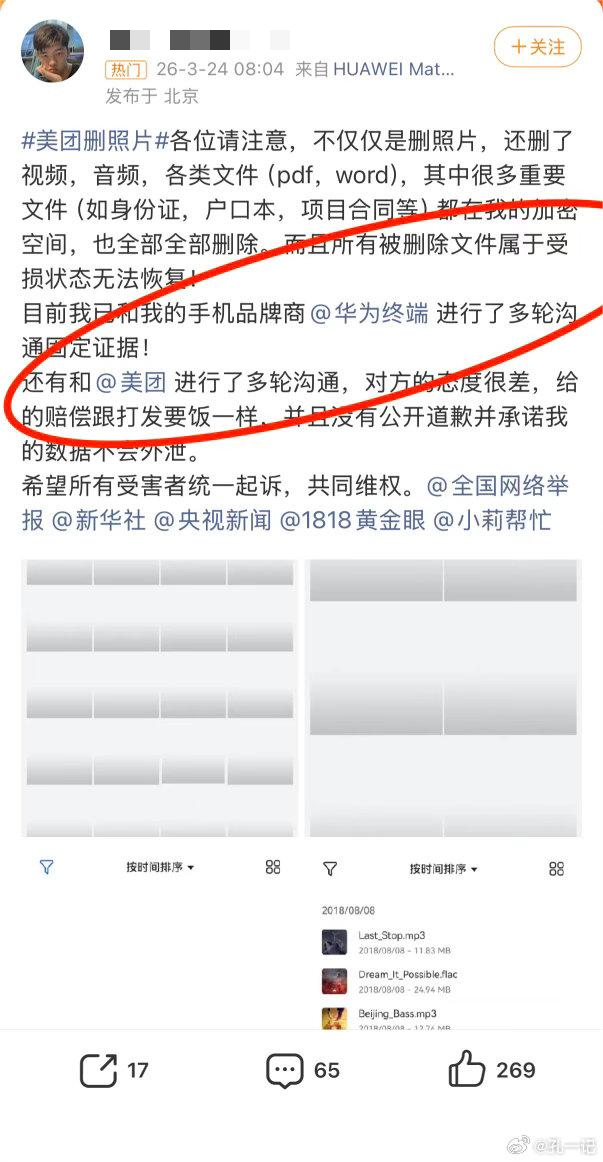Visit the @华为终端 mention

(371, 313)
